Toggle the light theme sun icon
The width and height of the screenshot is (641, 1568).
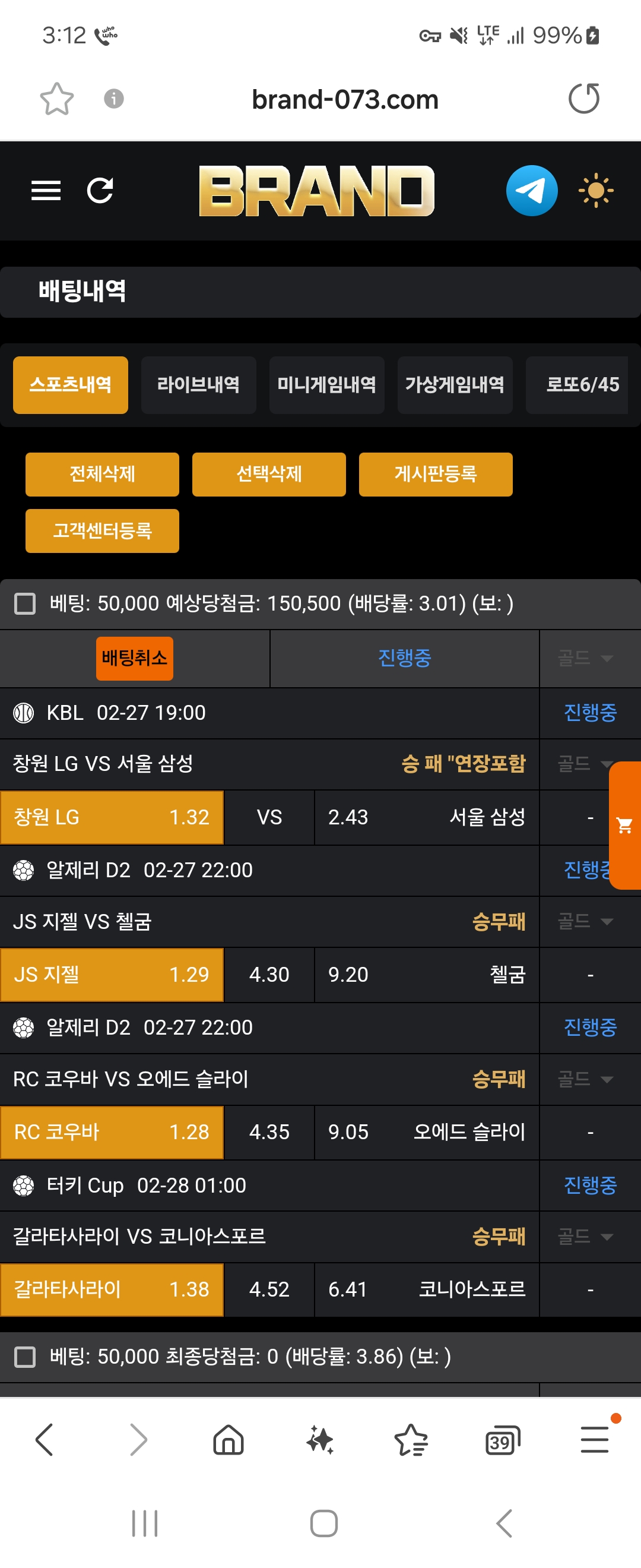[595, 191]
